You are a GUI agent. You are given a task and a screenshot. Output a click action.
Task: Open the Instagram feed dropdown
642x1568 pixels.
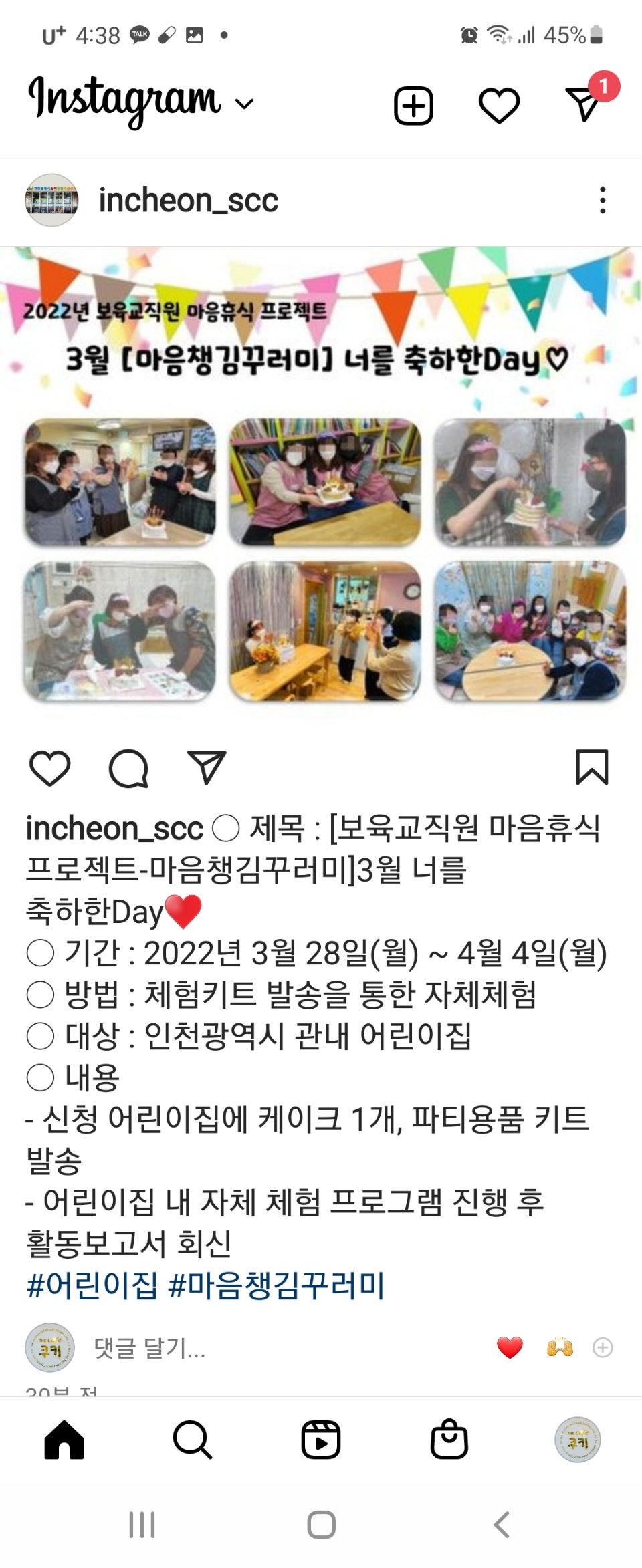(x=245, y=104)
